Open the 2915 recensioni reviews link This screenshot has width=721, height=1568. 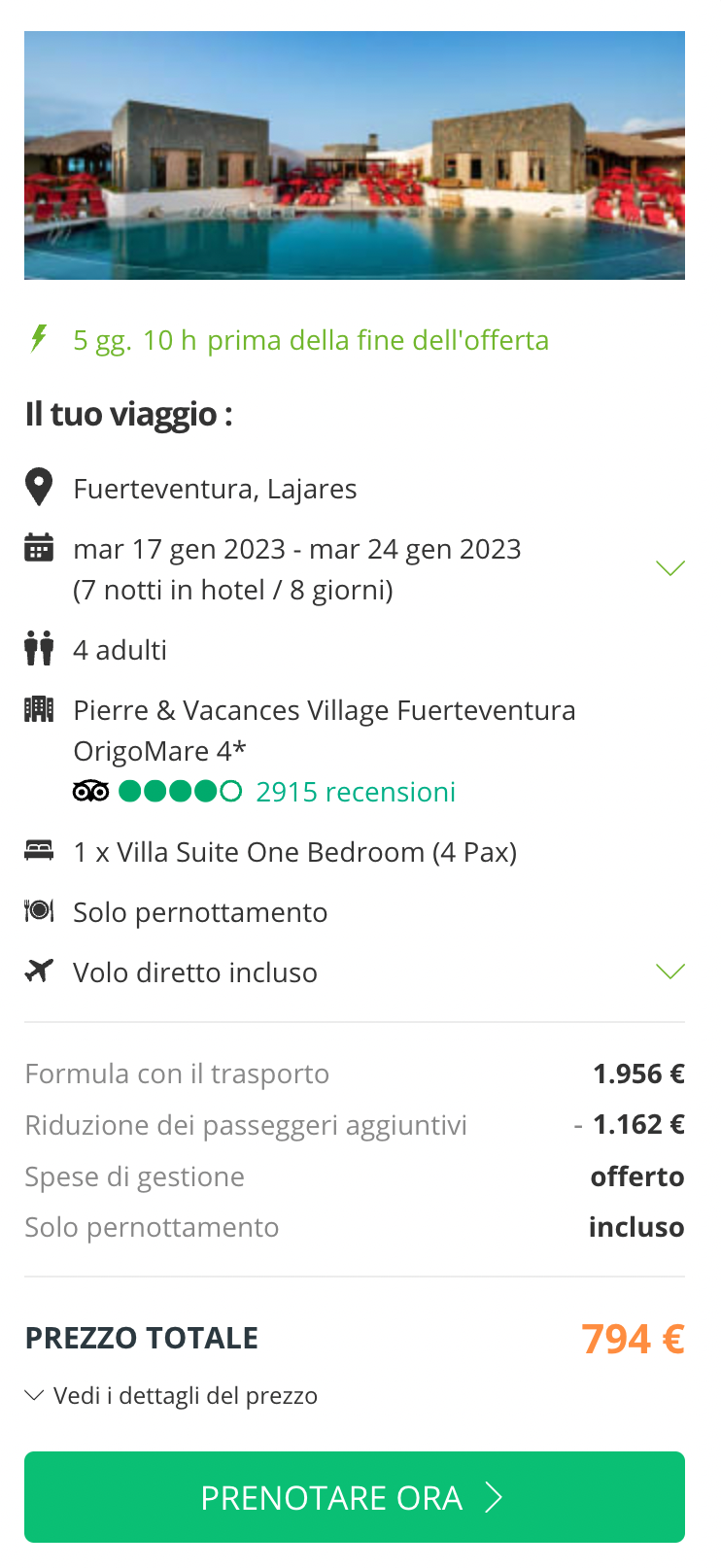click(356, 792)
